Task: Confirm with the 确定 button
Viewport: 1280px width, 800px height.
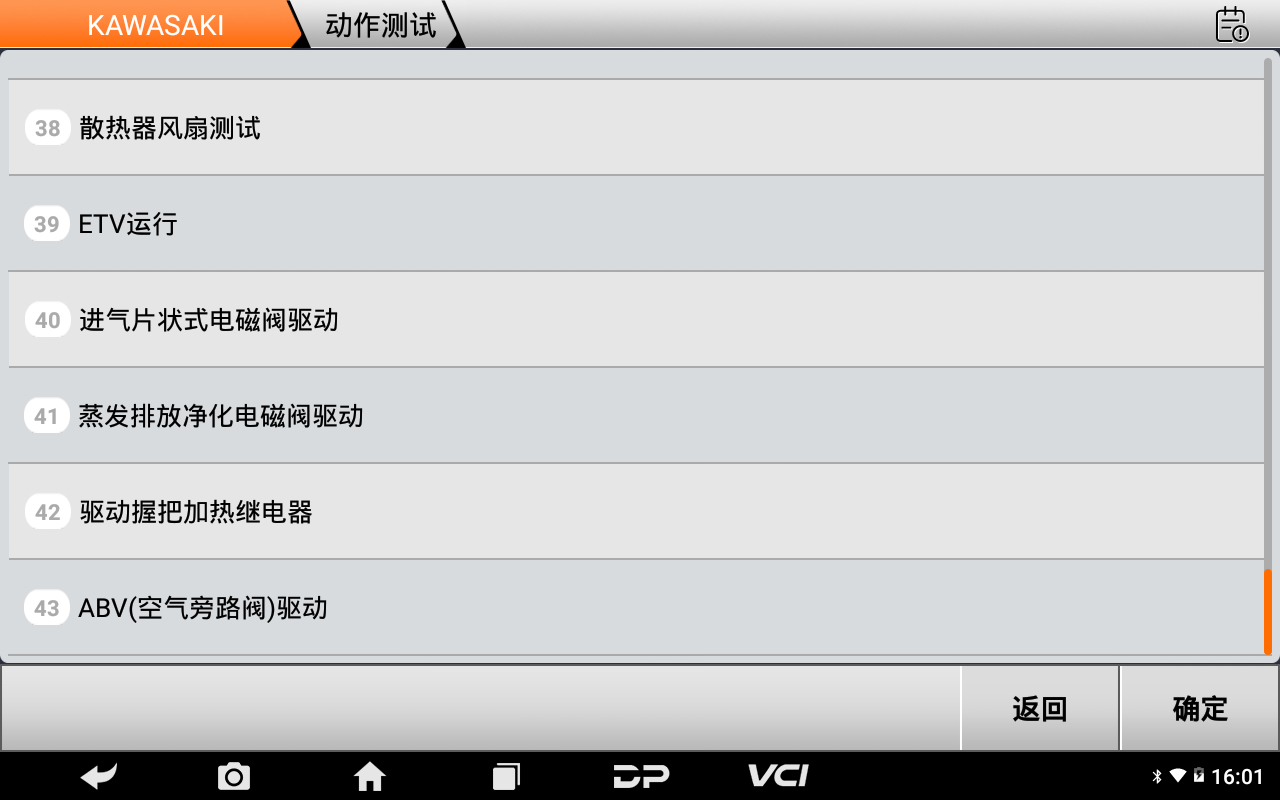Action: pyautogui.click(x=1200, y=709)
